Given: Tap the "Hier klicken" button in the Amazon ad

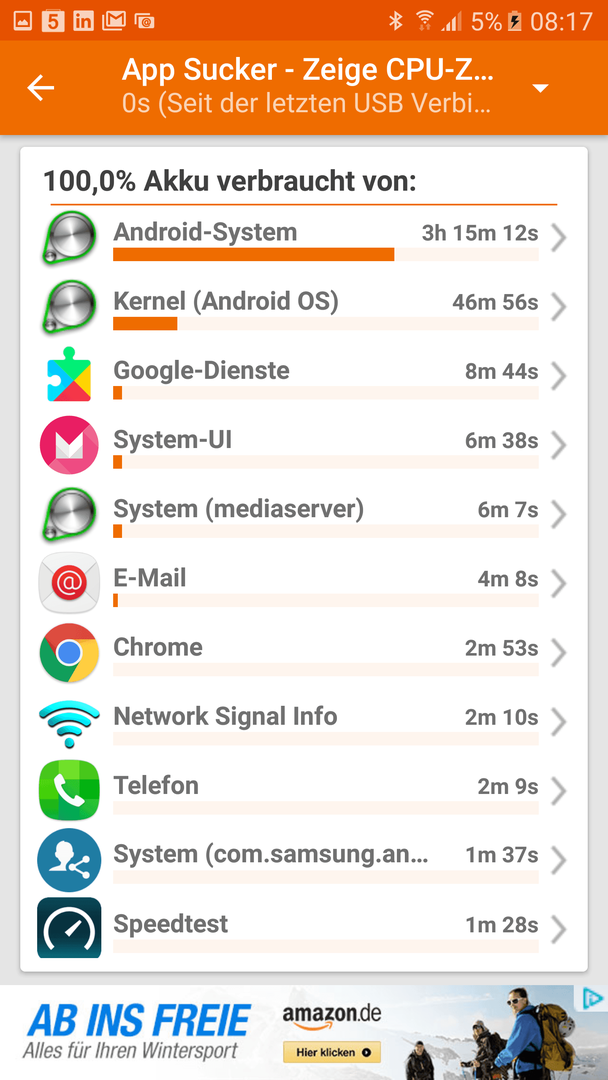Looking at the screenshot, I should click(332, 1052).
